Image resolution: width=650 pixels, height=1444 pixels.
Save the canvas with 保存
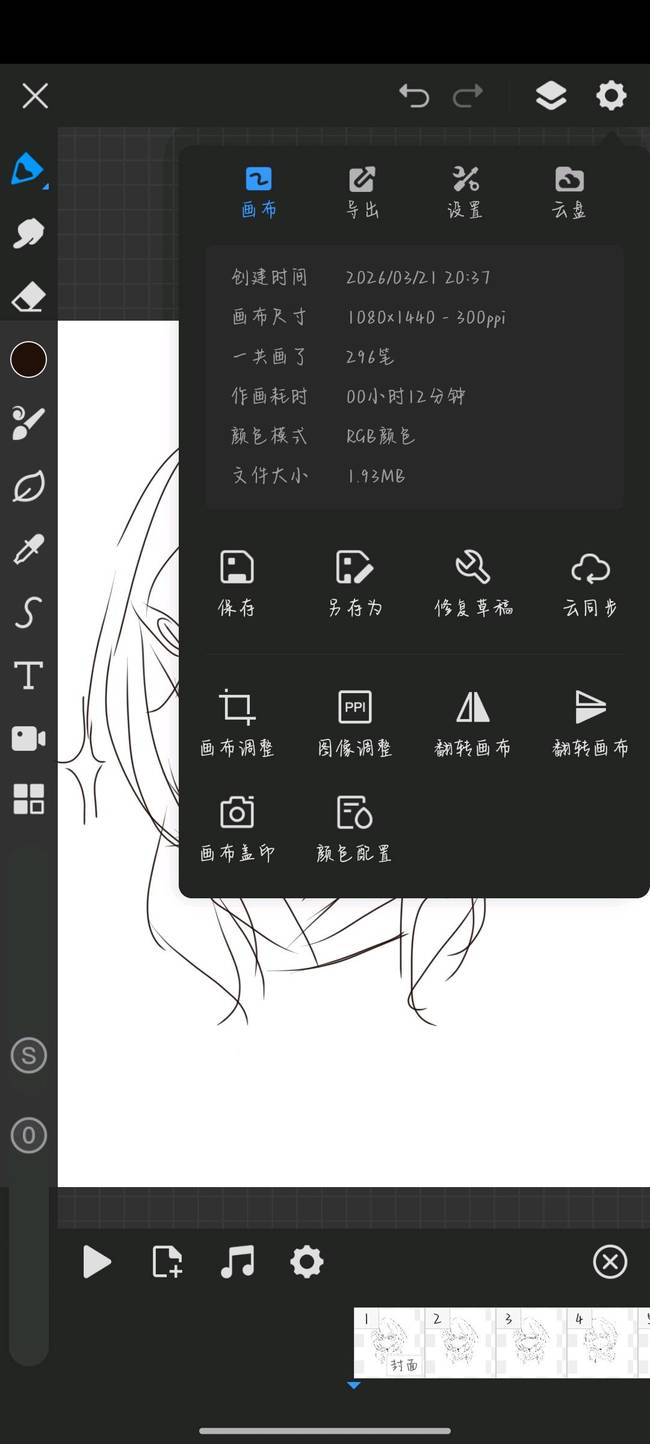click(237, 582)
